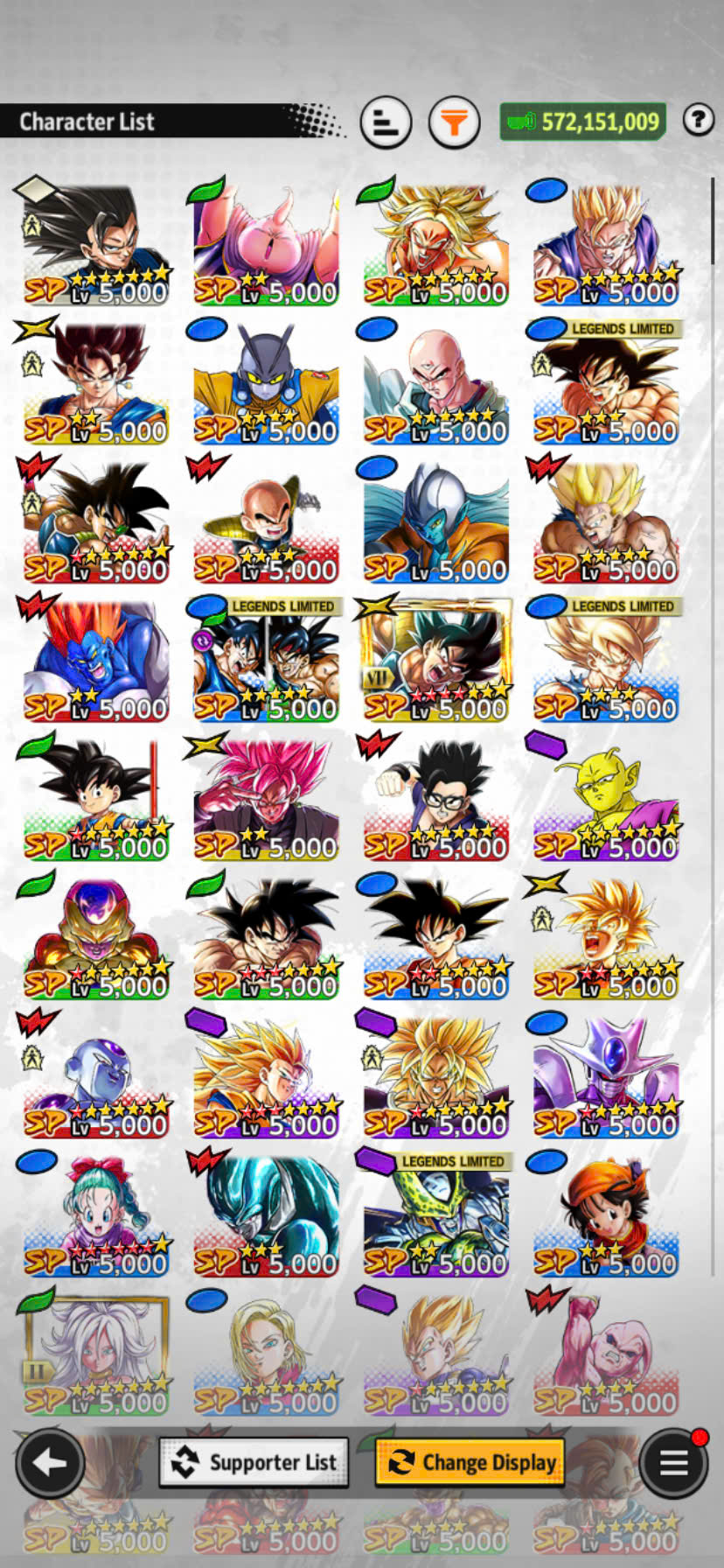
Task: Tap the question mark help icon
Action: 698,119
